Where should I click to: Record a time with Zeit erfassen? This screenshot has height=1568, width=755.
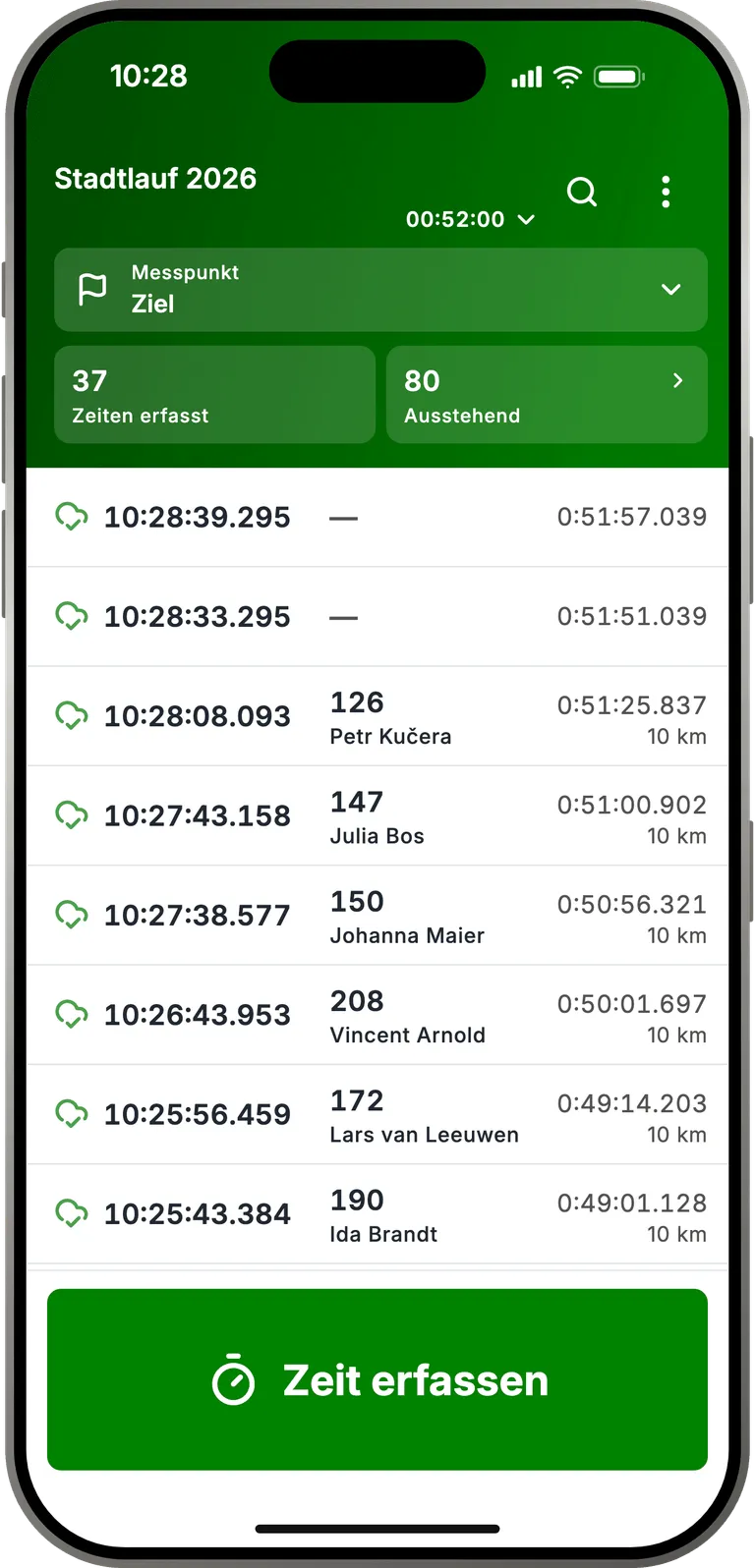coord(377,1379)
